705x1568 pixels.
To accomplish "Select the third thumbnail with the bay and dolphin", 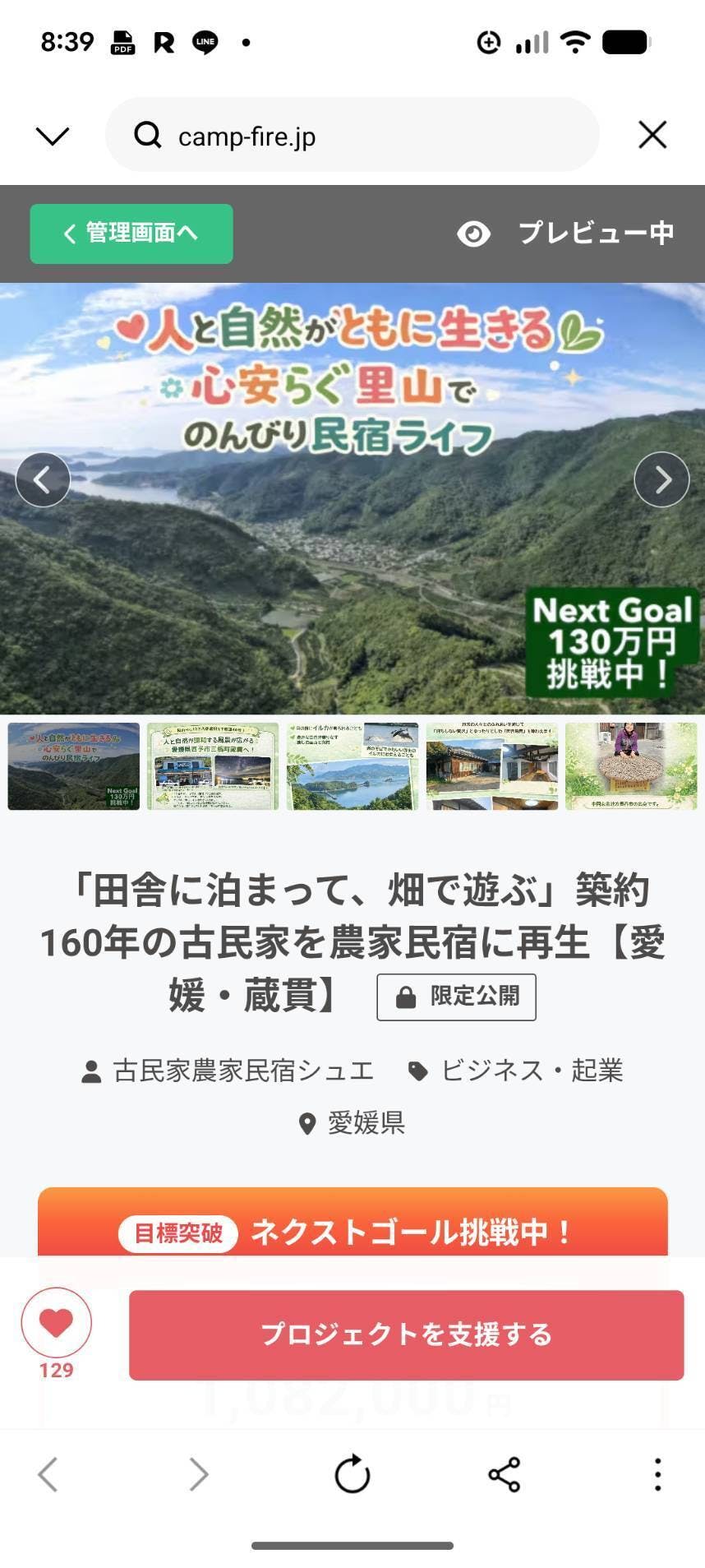I will point(352,766).
